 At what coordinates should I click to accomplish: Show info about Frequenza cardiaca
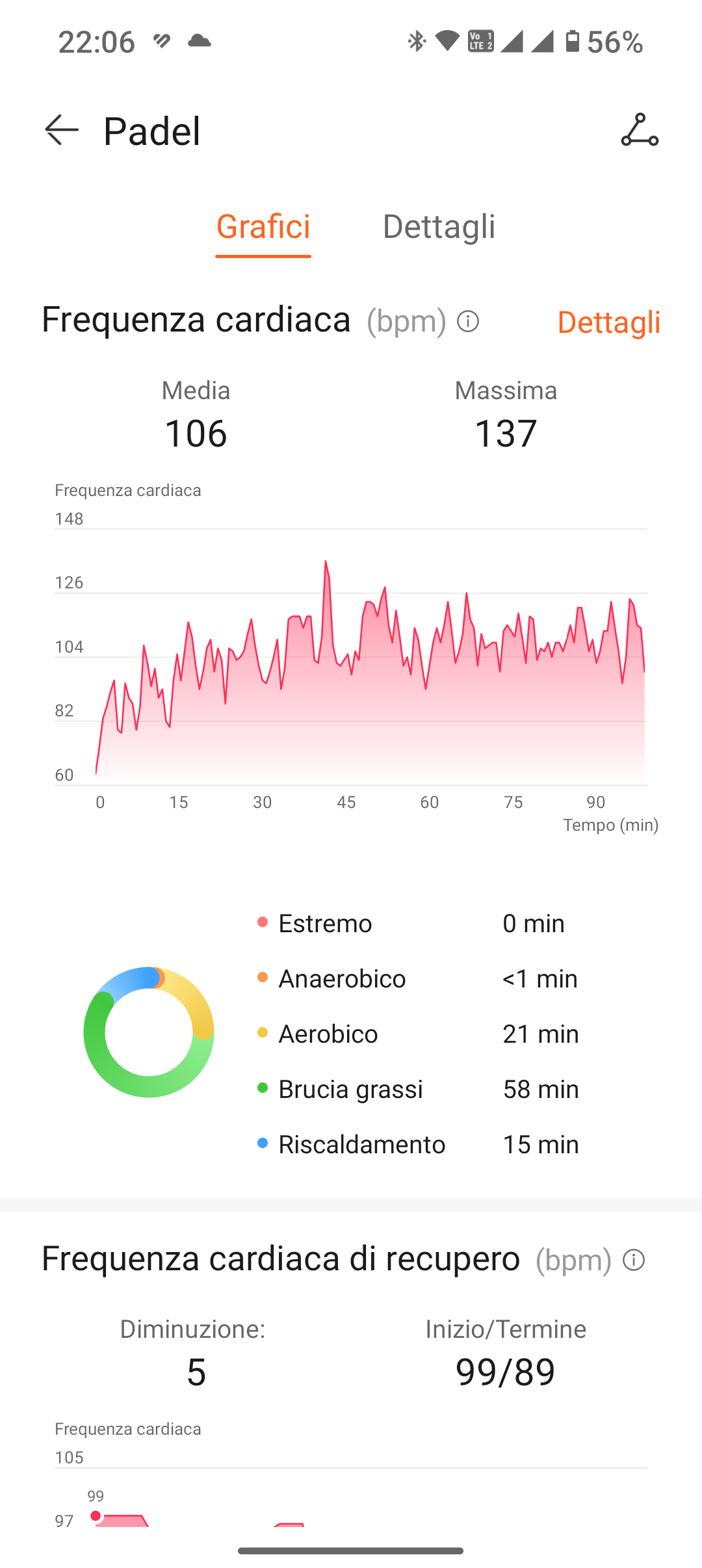(x=468, y=321)
